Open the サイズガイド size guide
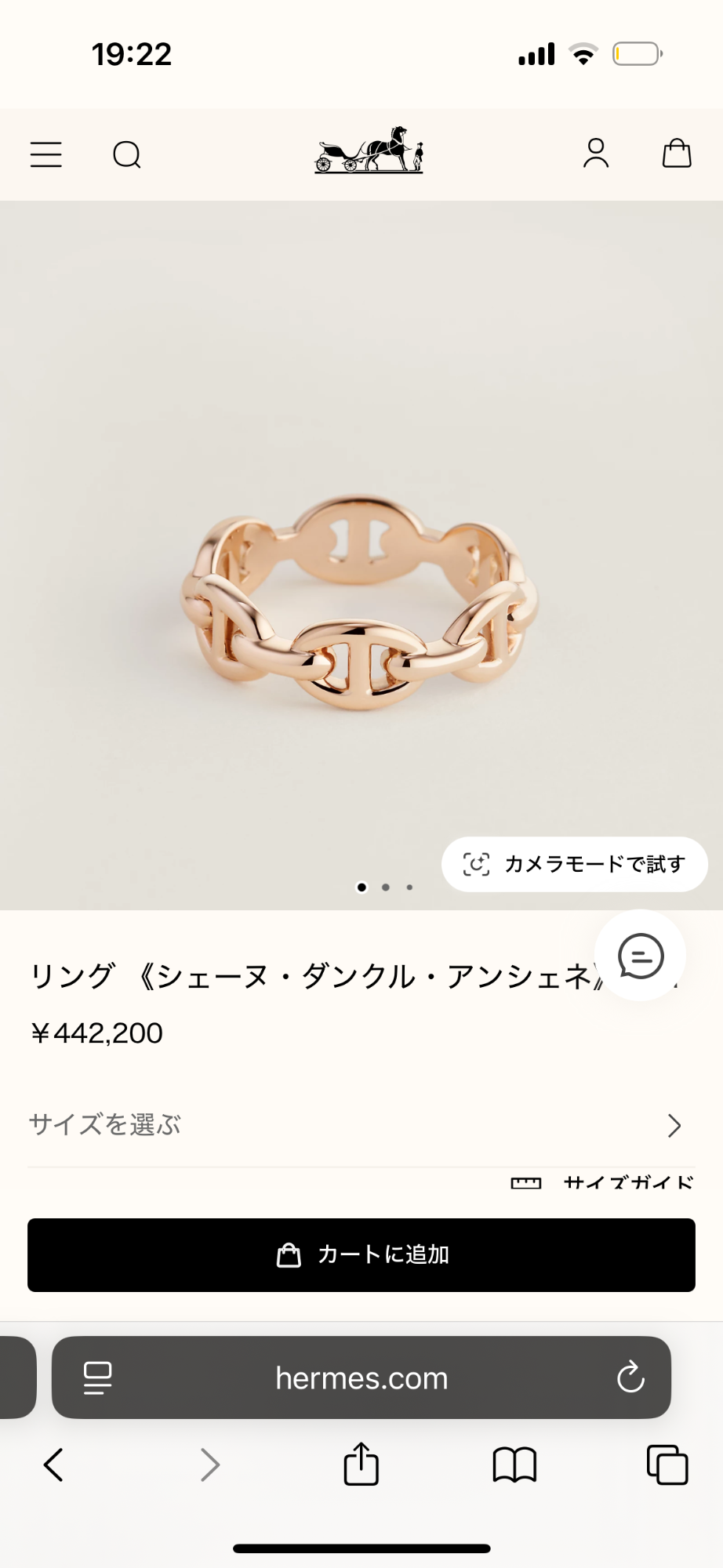The height and width of the screenshot is (1568, 723). click(602, 1182)
